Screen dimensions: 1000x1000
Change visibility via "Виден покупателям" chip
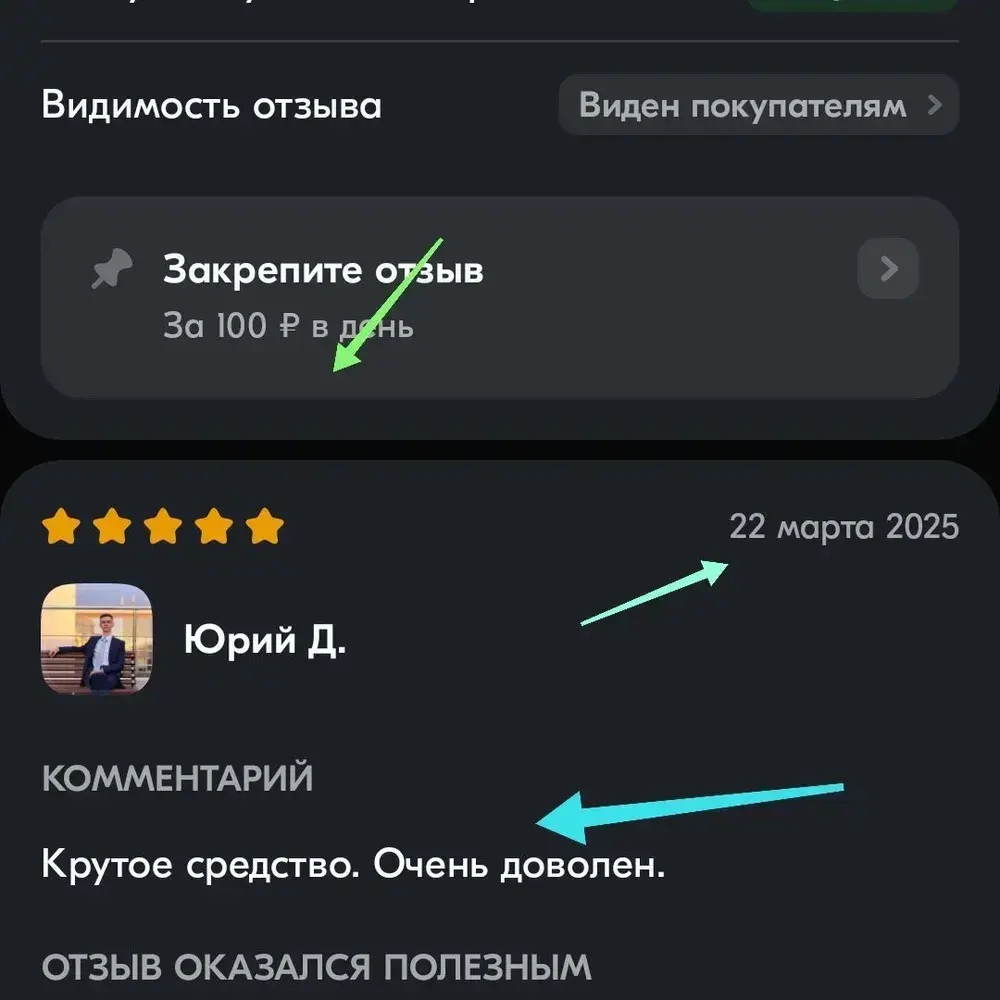coord(758,105)
